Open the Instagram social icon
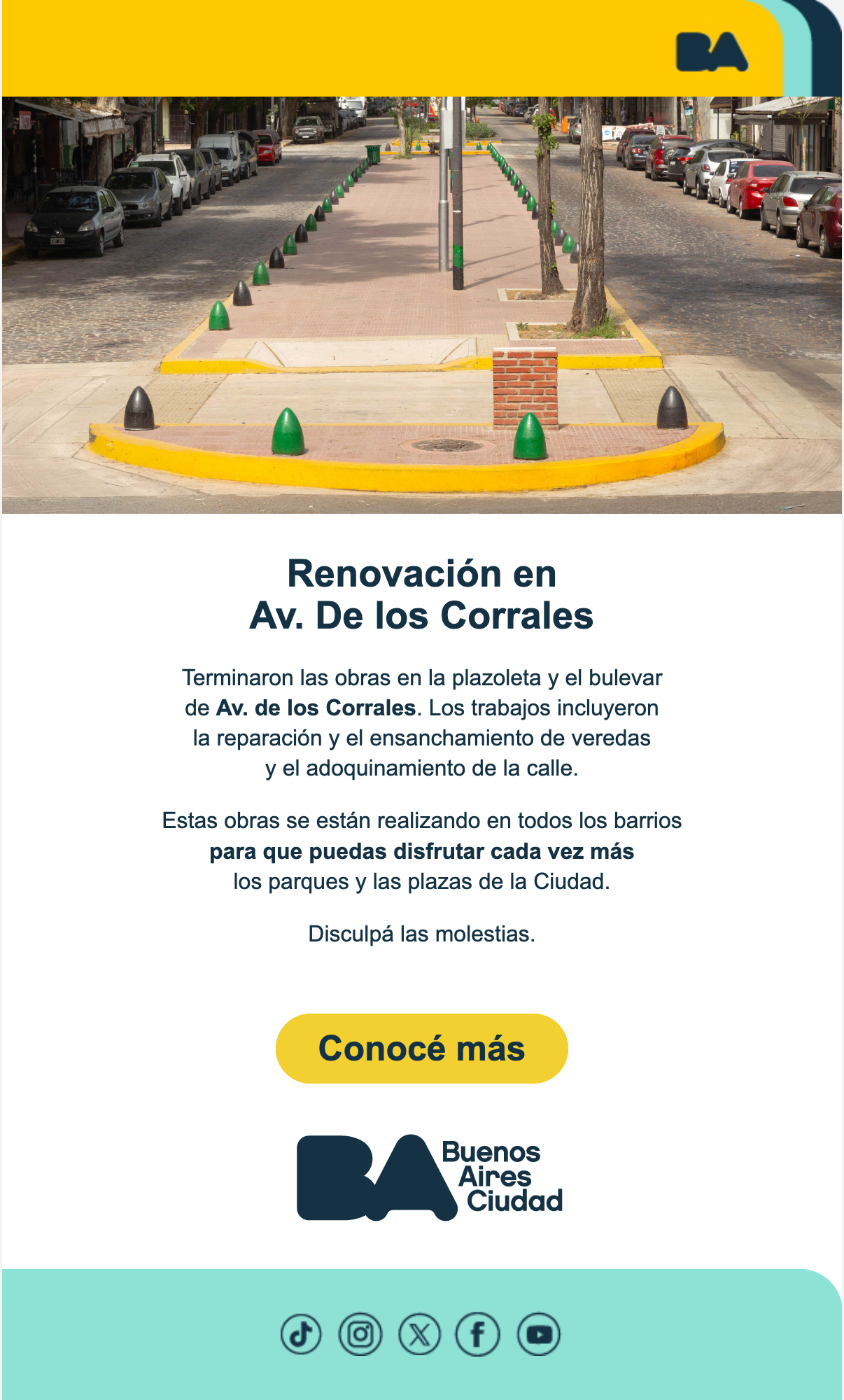 (x=360, y=1334)
